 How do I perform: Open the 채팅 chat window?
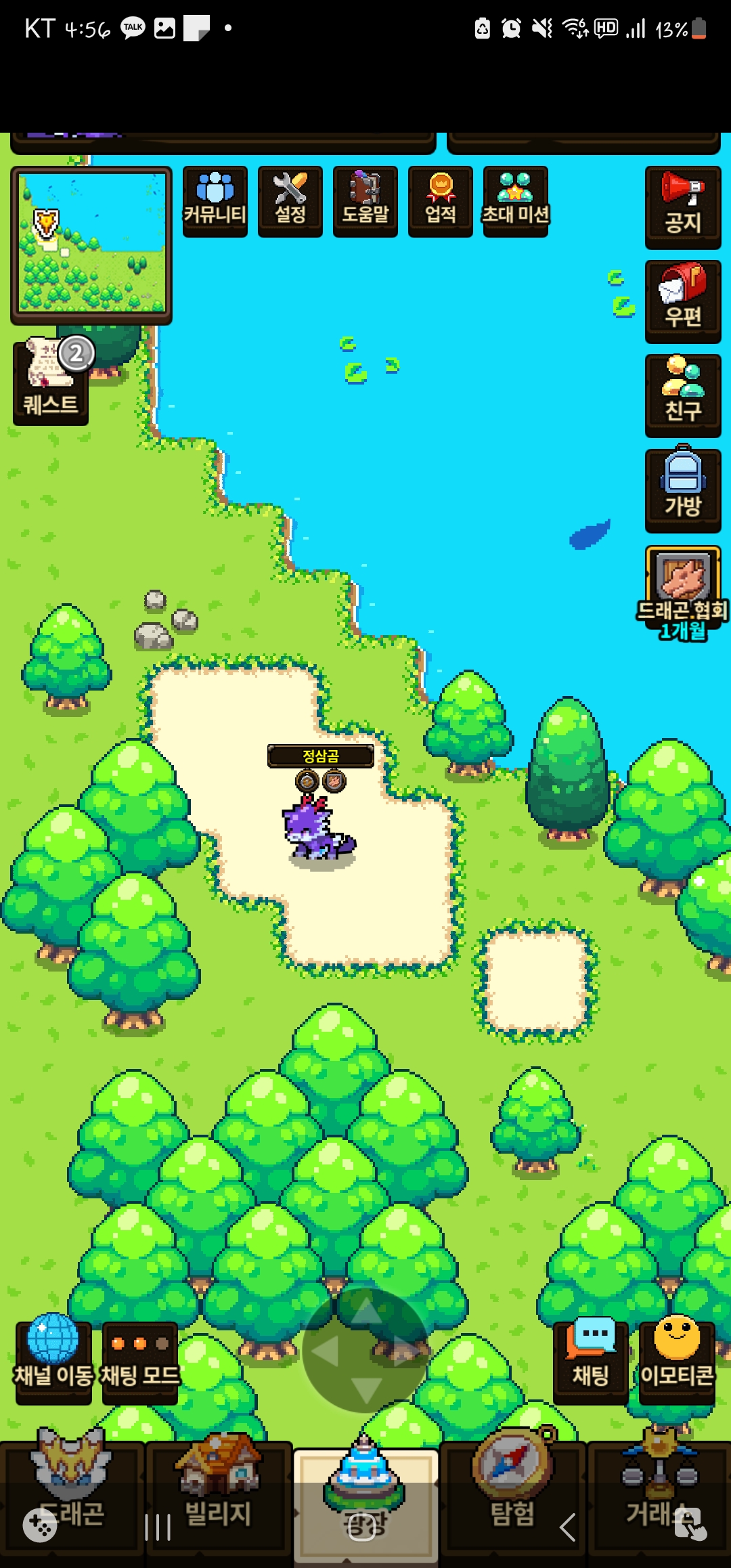[x=591, y=1362]
